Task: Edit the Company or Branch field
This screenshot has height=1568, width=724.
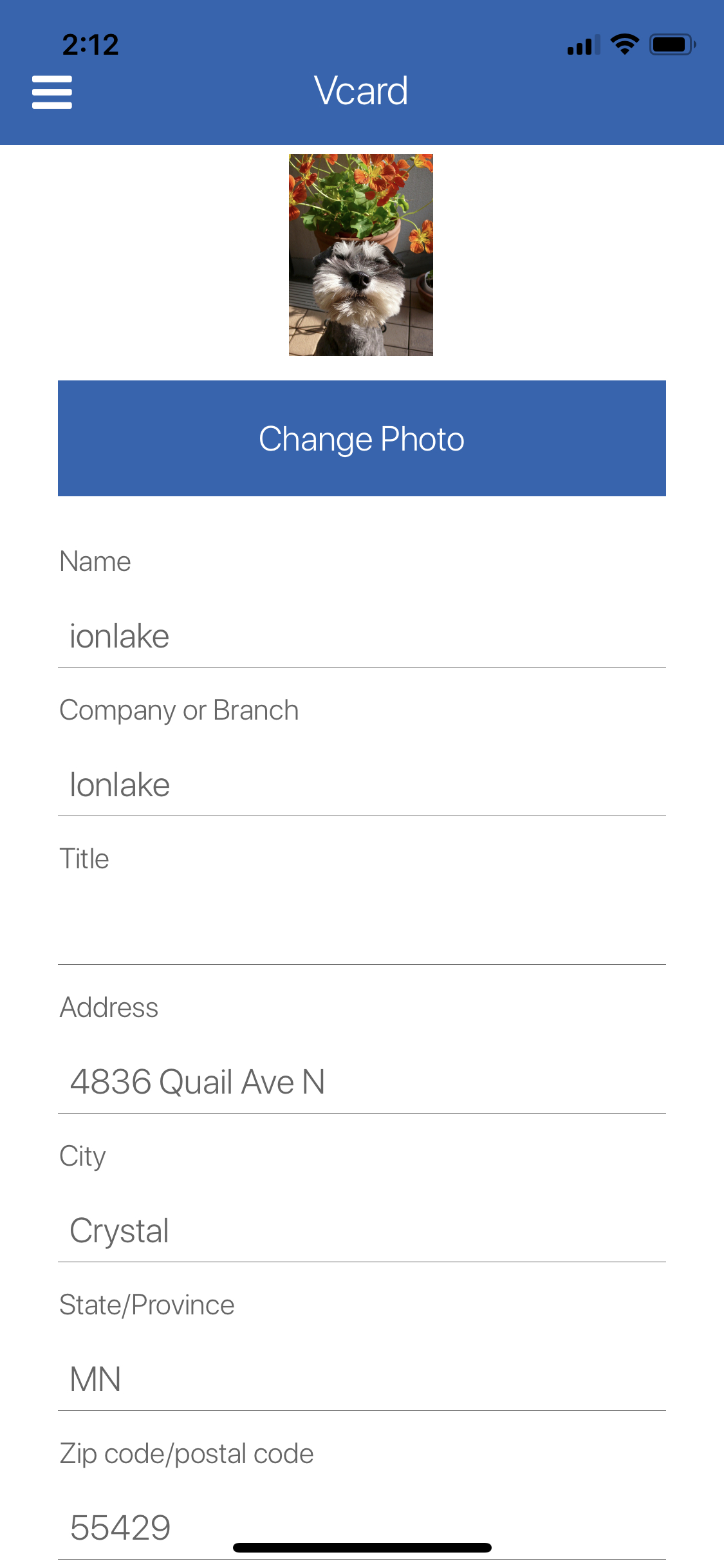Action: [x=362, y=785]
